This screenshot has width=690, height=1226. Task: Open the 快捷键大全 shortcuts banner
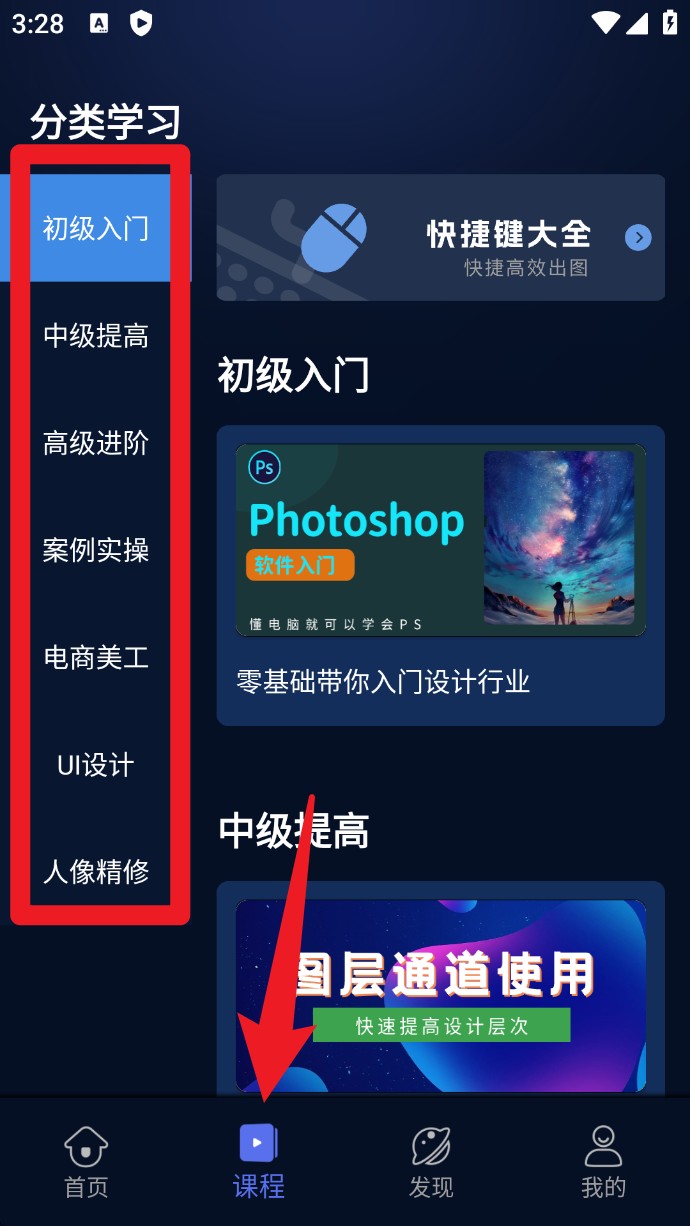440,238
